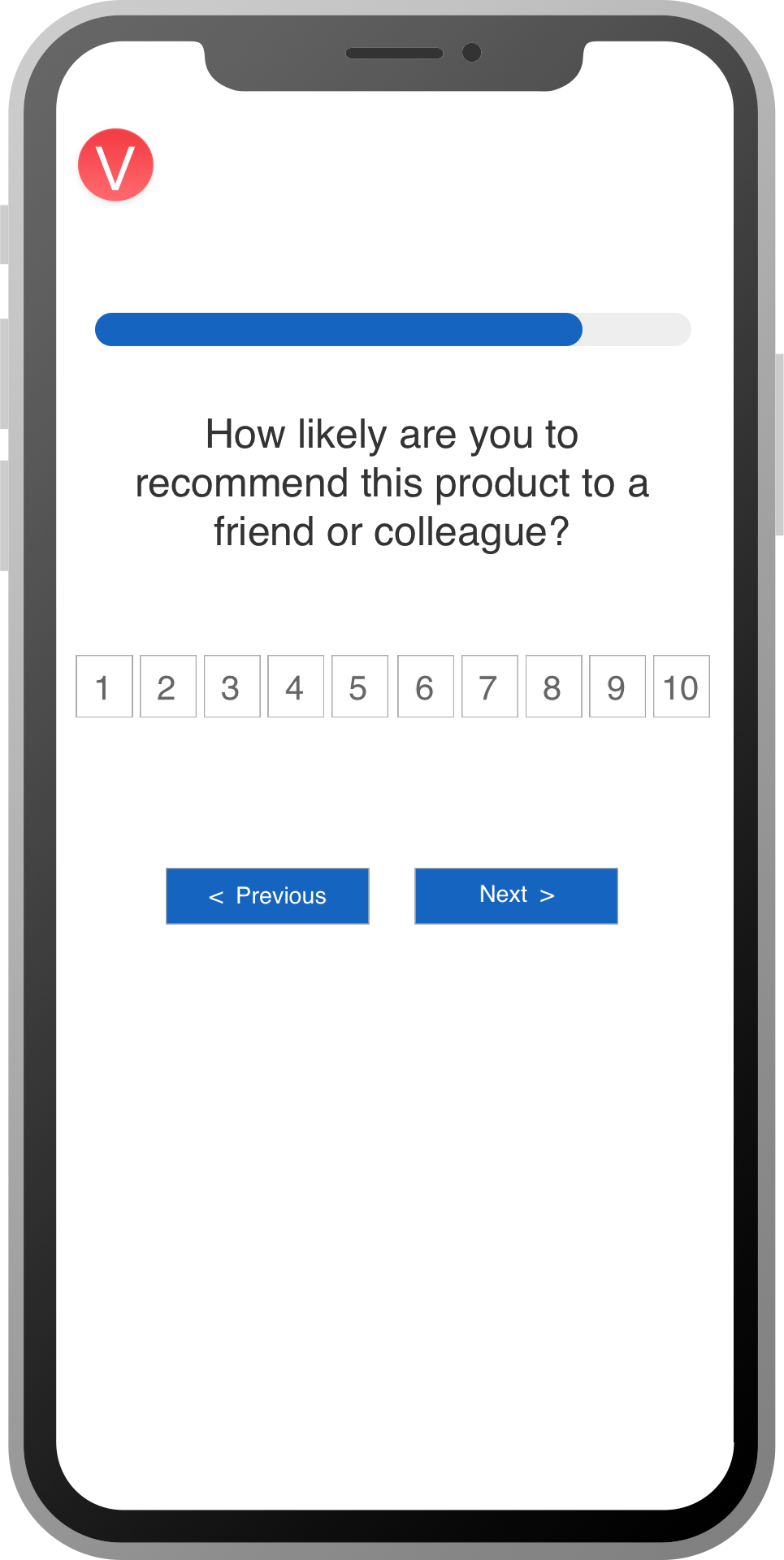Select rating 2
The image size is (784, 1560).
tap(168, 687)
